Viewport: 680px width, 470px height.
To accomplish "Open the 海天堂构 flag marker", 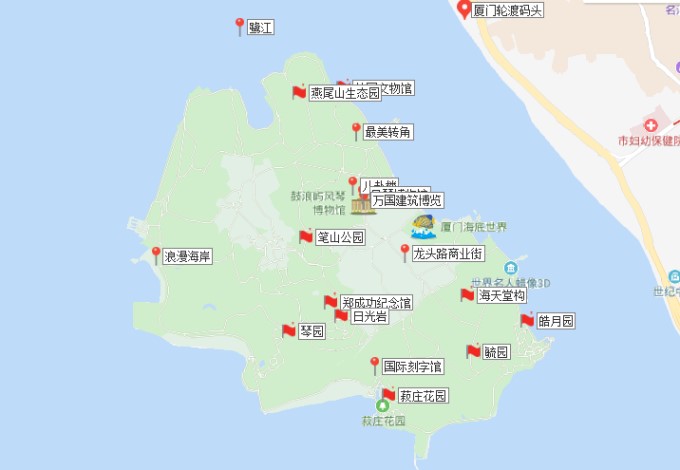I will [467, 295].
